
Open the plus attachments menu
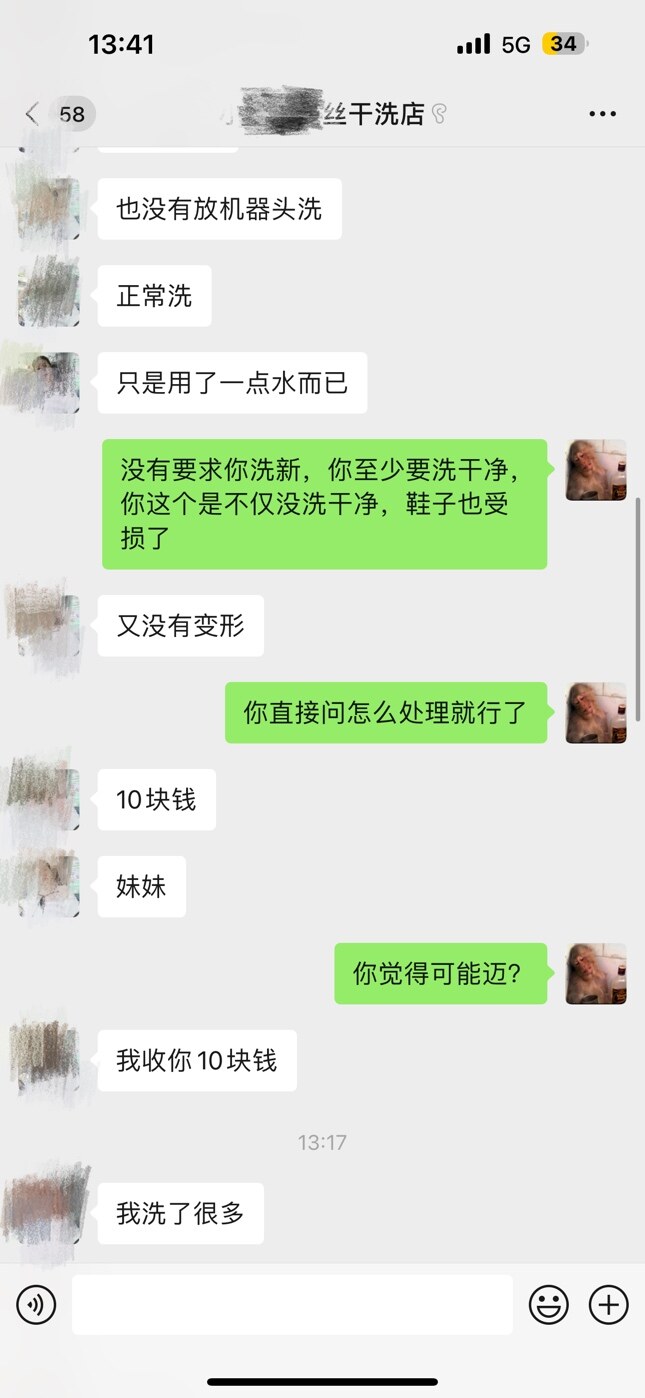click(608, 1305)
